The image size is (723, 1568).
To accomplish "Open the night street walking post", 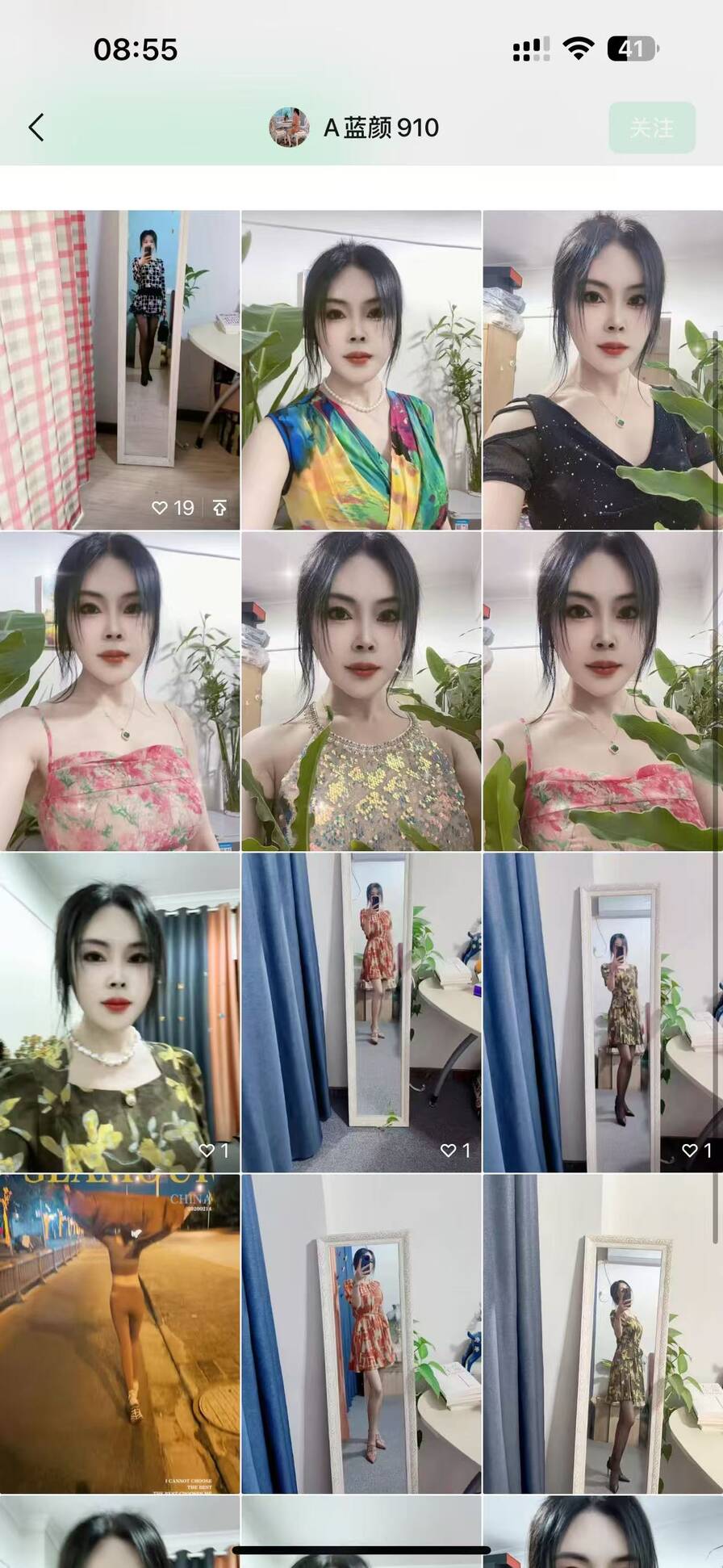I will pyautogui.click(x=119, y=1332).
